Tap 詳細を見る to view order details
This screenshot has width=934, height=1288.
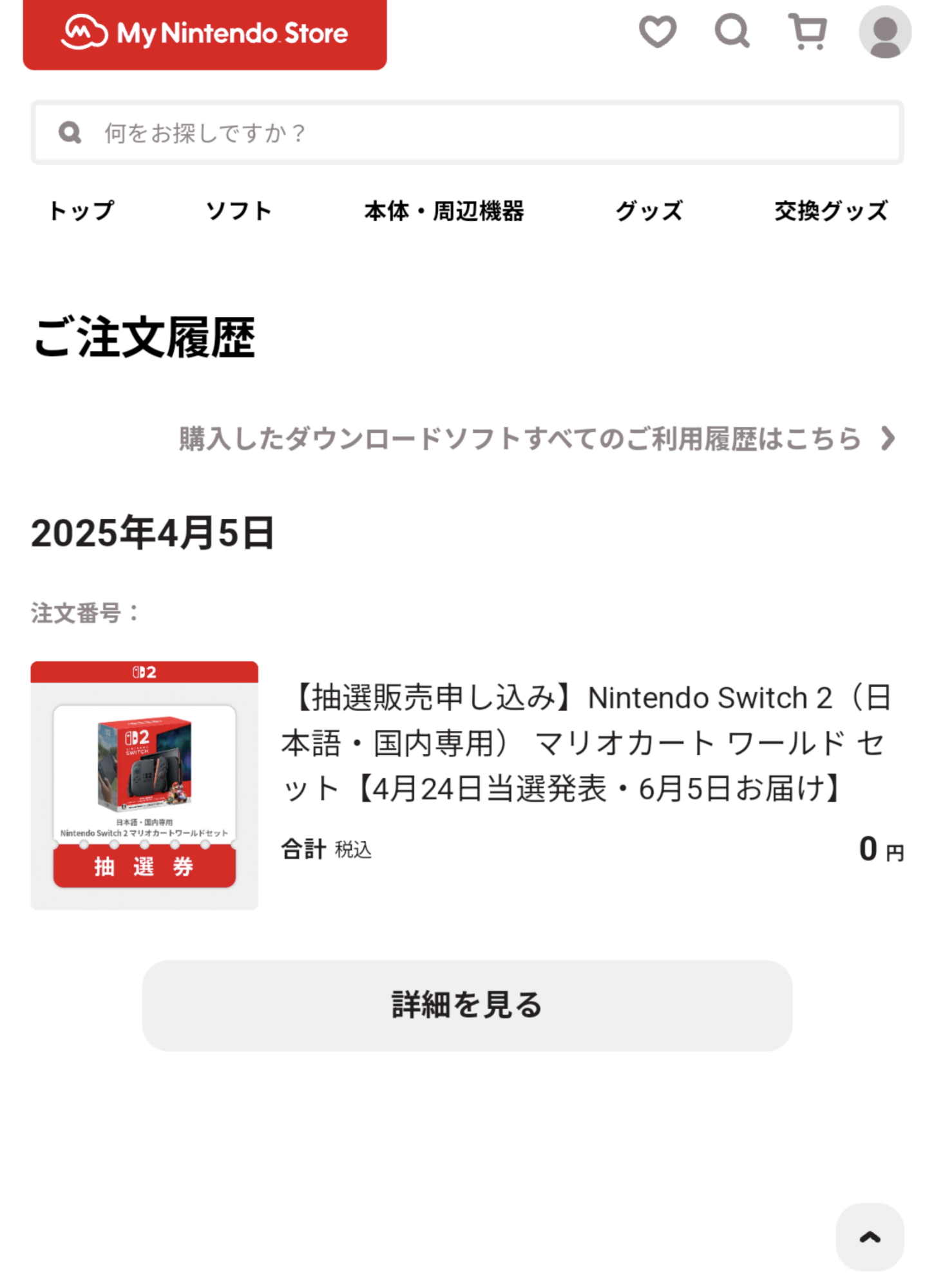coord(467,1005)
